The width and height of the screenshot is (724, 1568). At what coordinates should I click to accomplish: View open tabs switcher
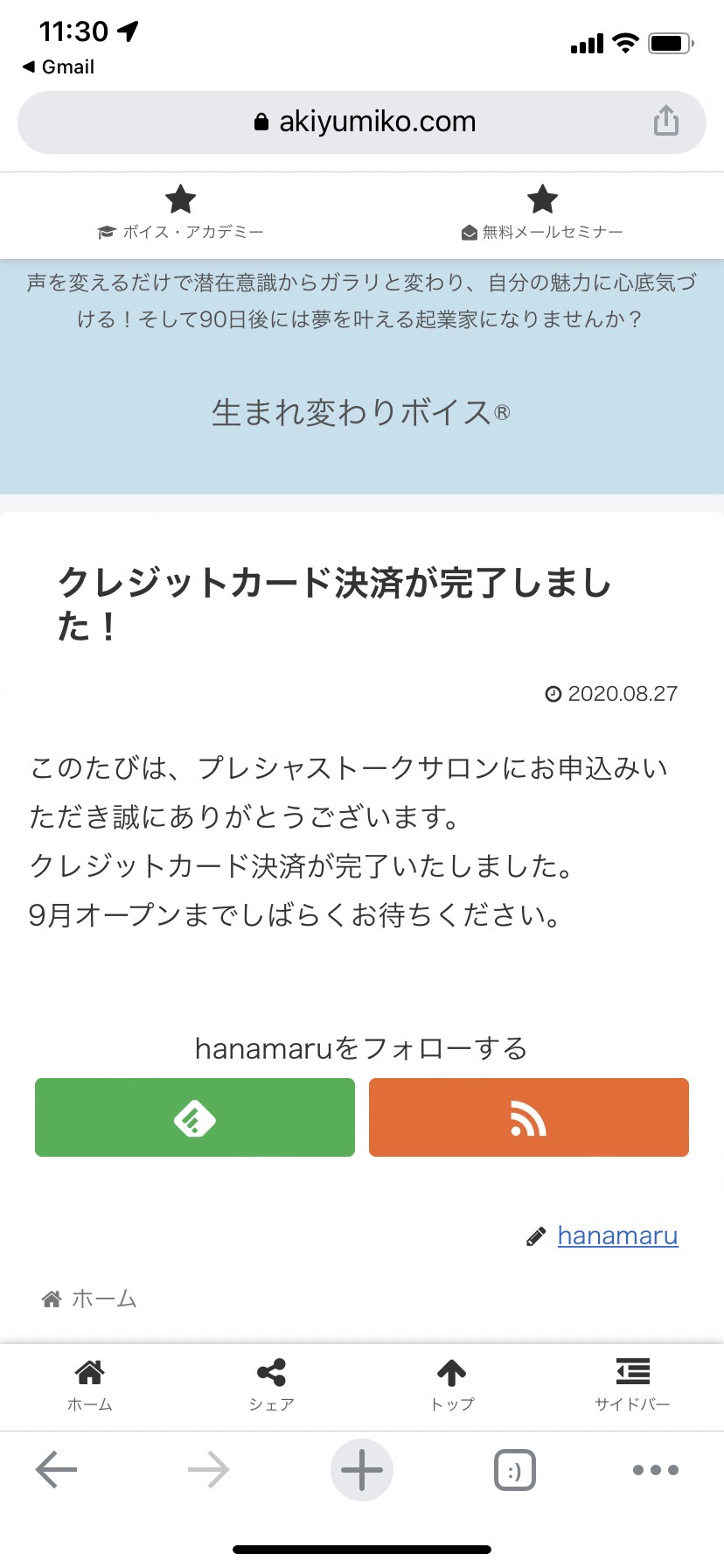click(x=515, y=1470)
